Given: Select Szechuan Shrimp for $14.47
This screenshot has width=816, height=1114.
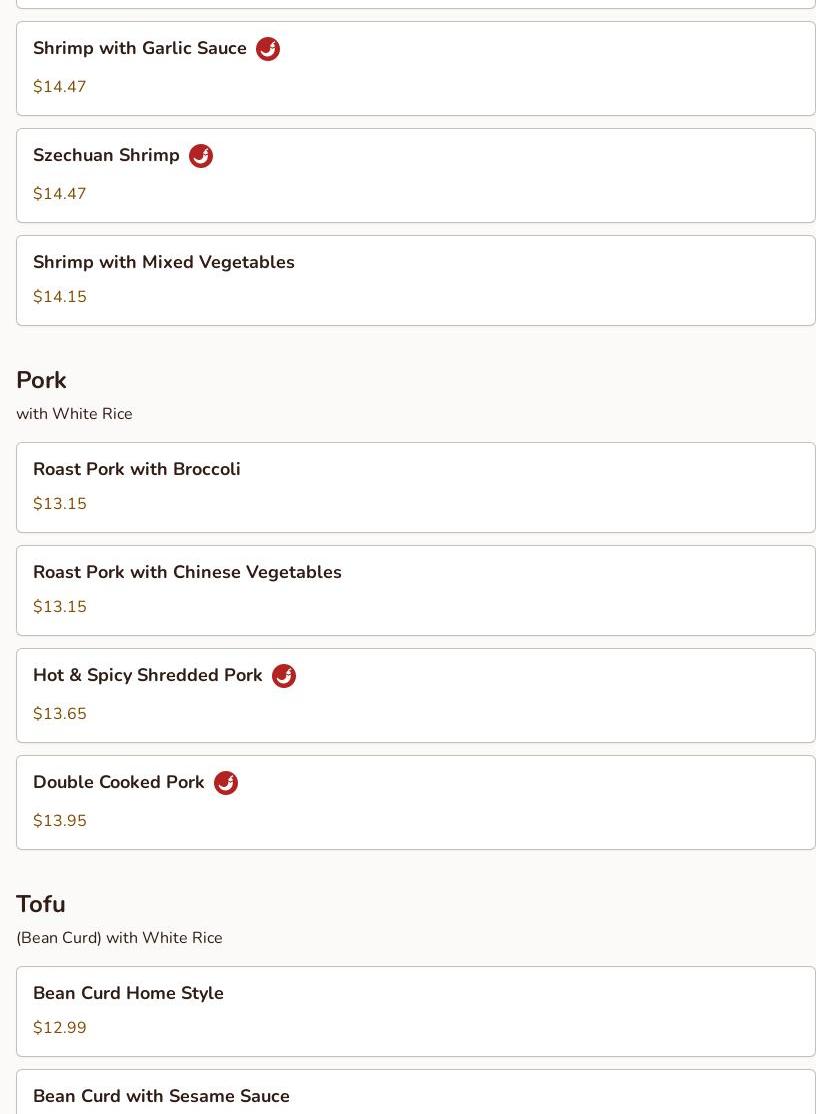Looking at the screenshot, I should [x=415, y=175].
